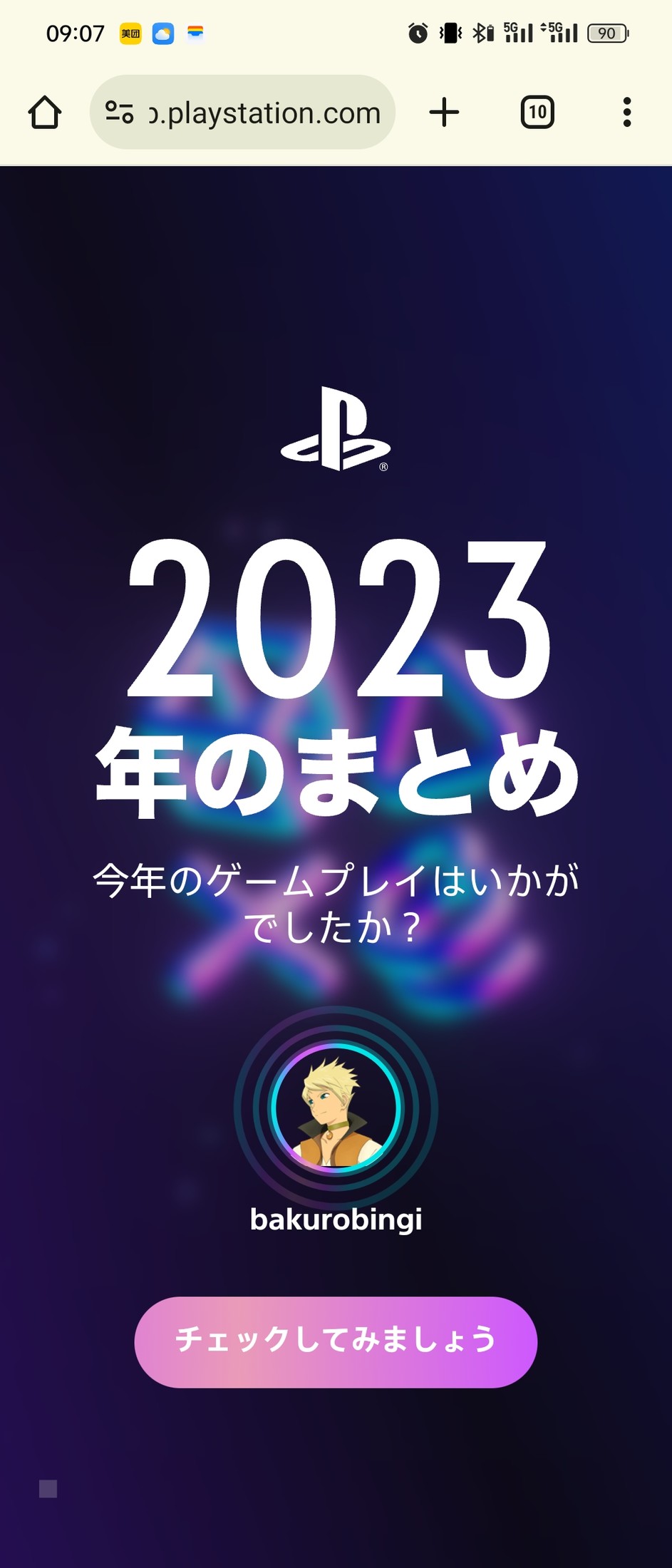672x1568 pixels.
Task: Open a new browser tab
Action: (x=444, y=113)
